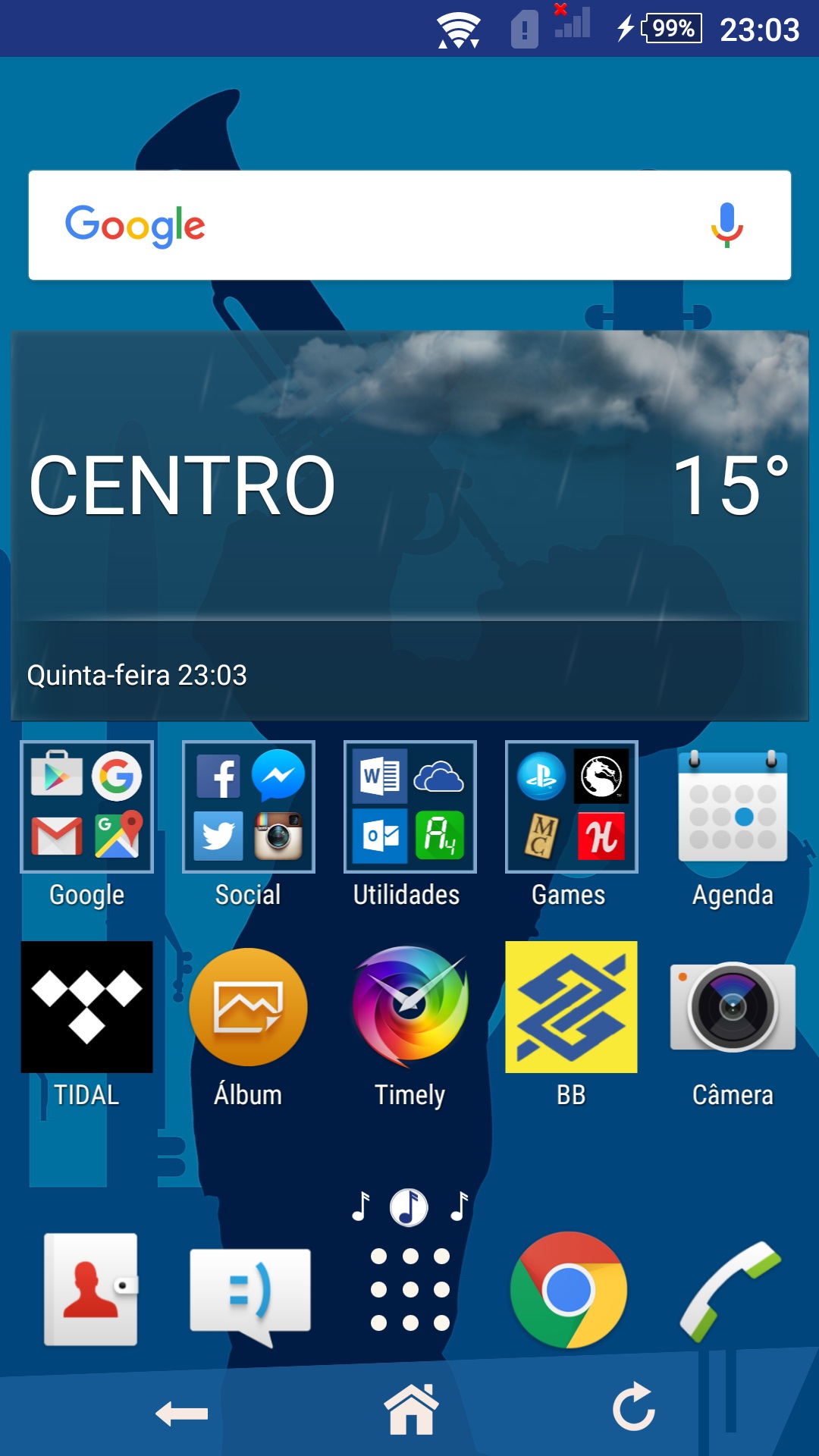This screenshot has width=819, height=1456.
Task: Open the app drawer grid
Action: point(410,1289)
